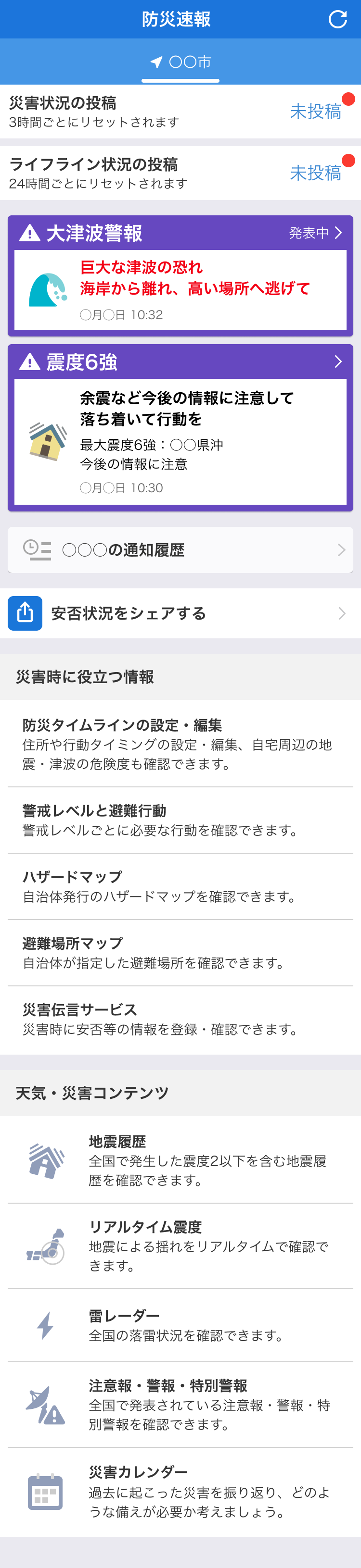This screenshot has width=361, height=1568.
Task: Open the ハザードマップ row
Action: pos(180,886)
